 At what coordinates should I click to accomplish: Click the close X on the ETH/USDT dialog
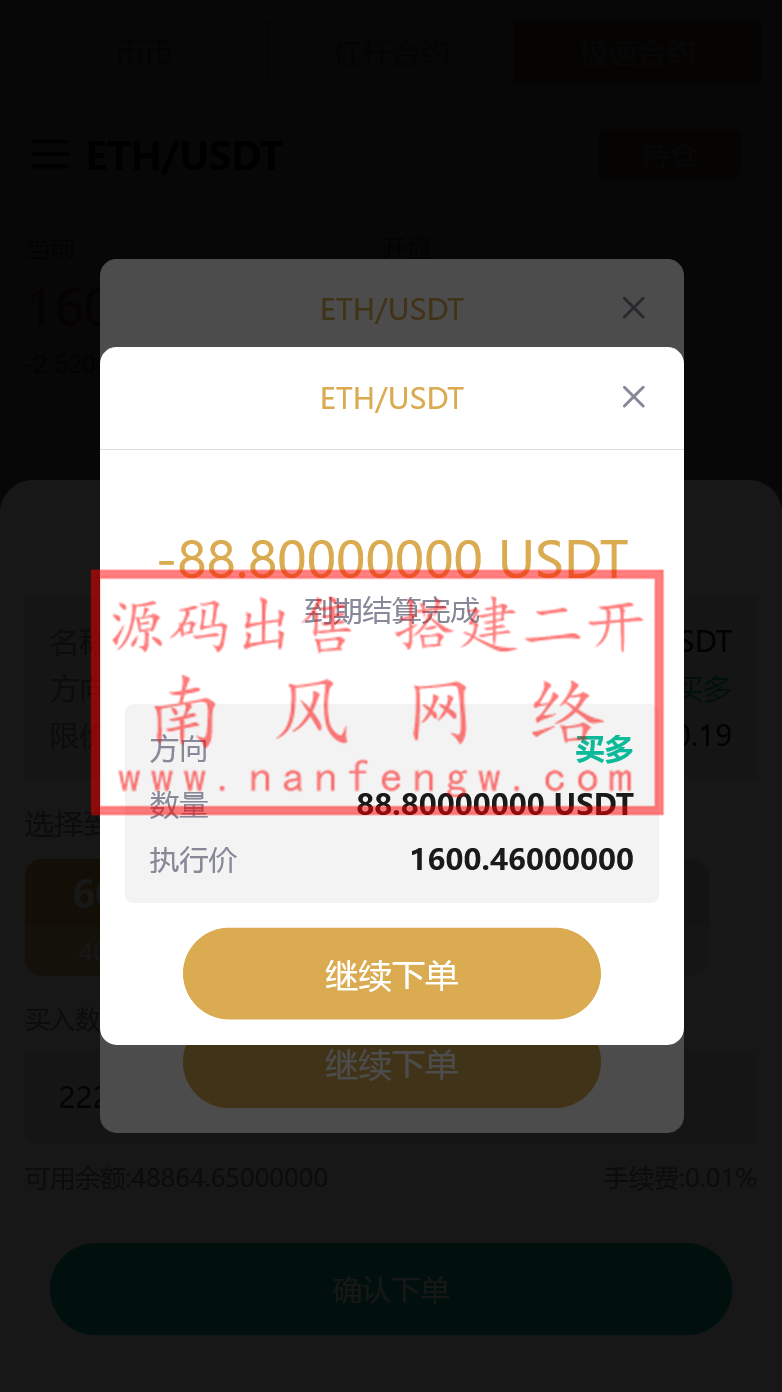coord(633,397)
